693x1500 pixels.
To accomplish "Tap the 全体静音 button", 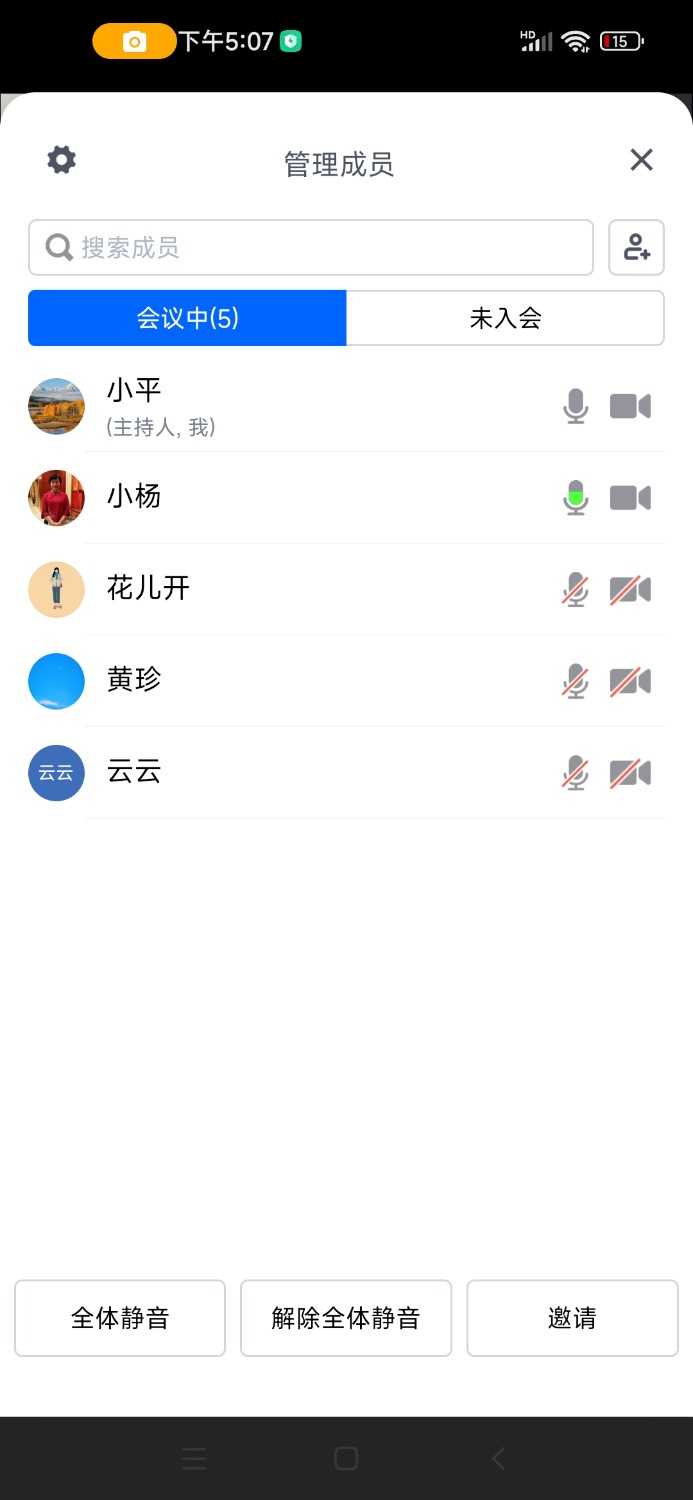I will click(x=120, y=1318).
